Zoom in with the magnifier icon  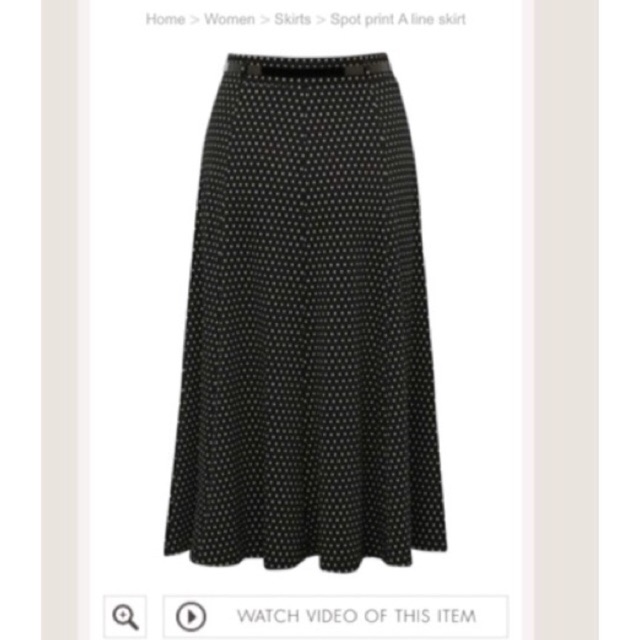click(126, 616)
